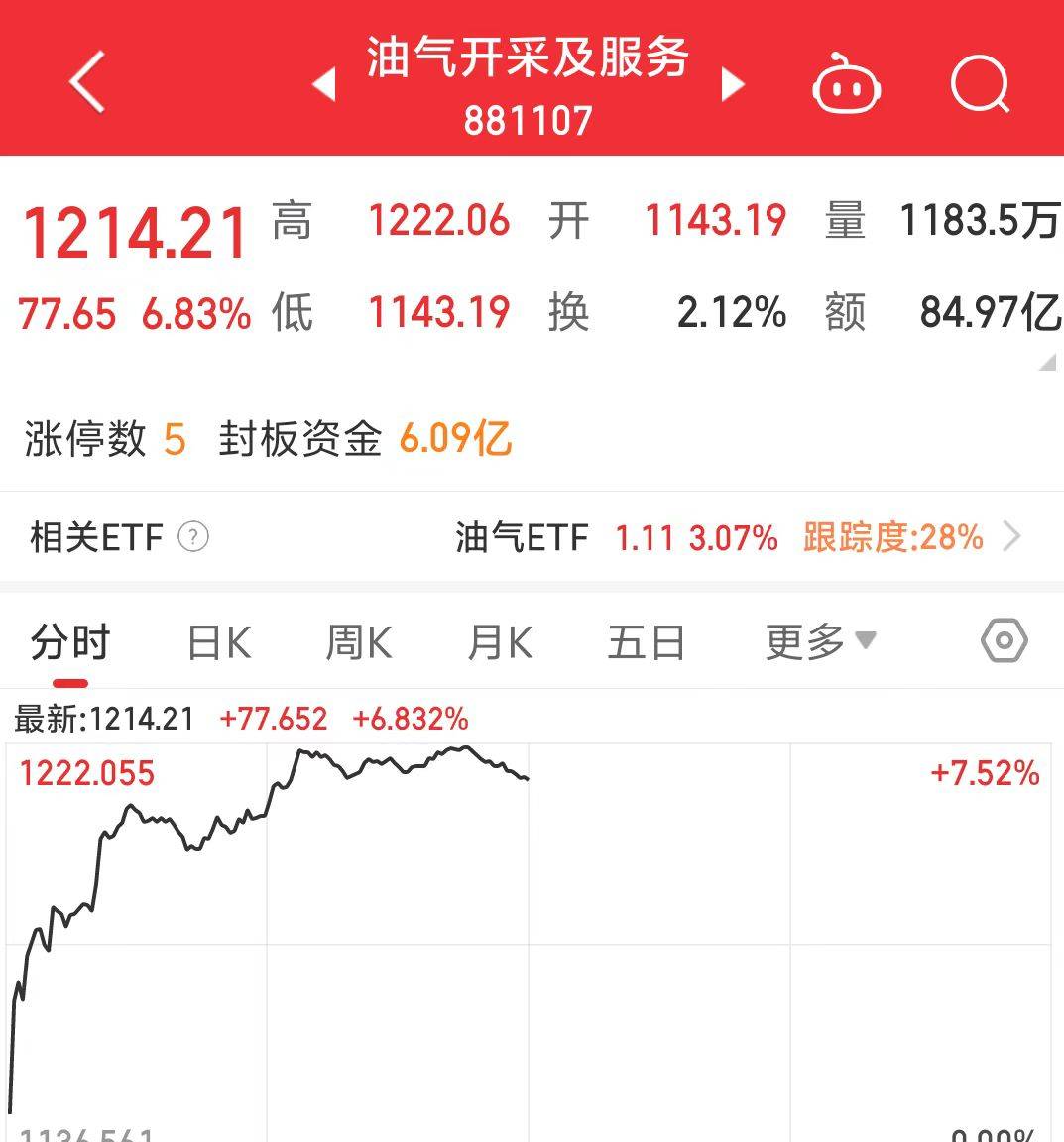Switch to the previous sector with left triangle
Screen dimensions: 1064x1142
pyautogui.click(x=324, y=84)
